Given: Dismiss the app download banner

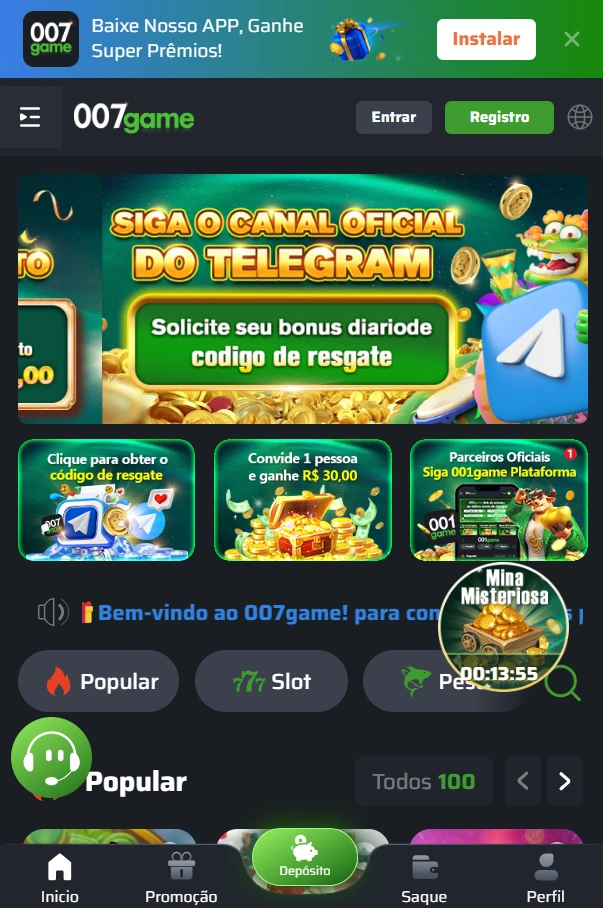Looking at the screenshot, I should point(571,39).
